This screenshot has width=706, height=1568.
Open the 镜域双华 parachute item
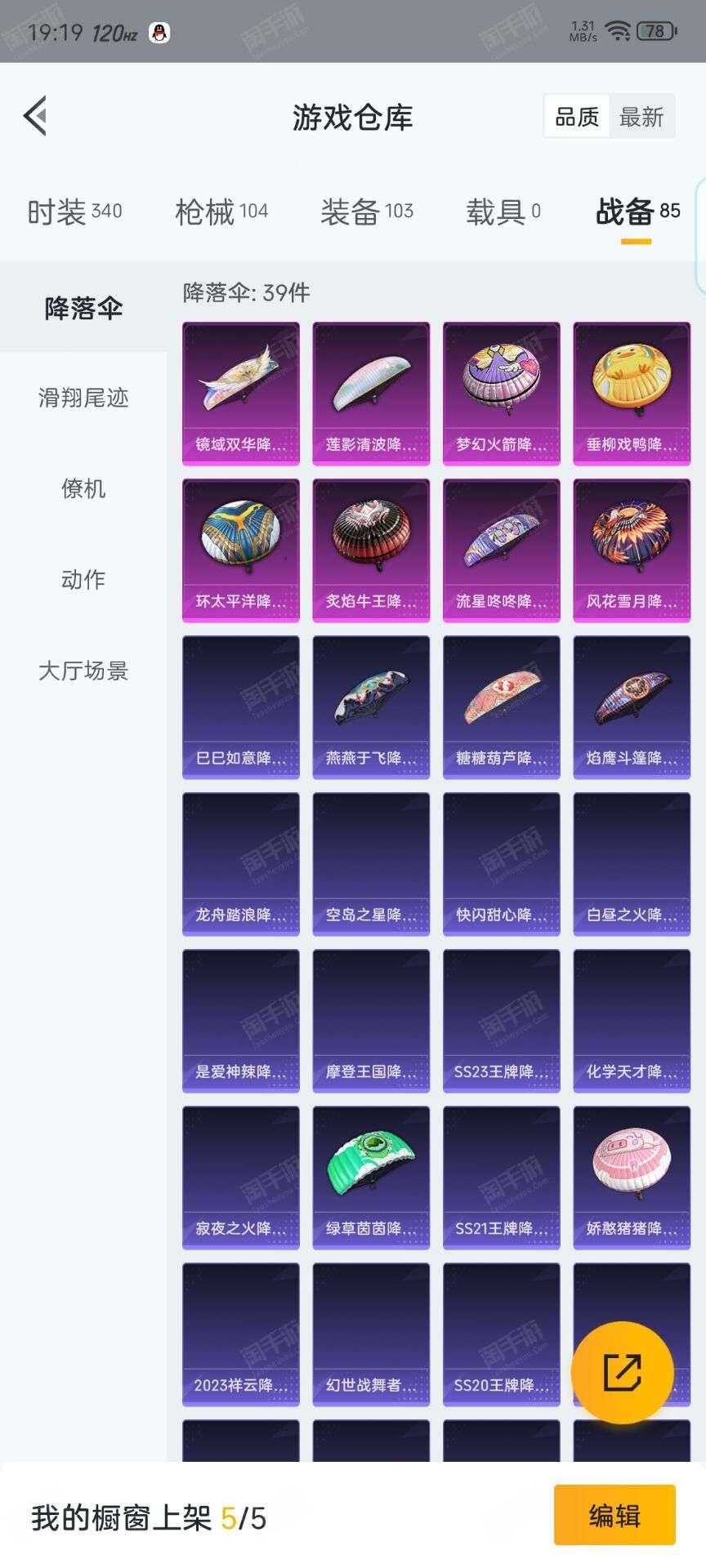tap(241, 394)
